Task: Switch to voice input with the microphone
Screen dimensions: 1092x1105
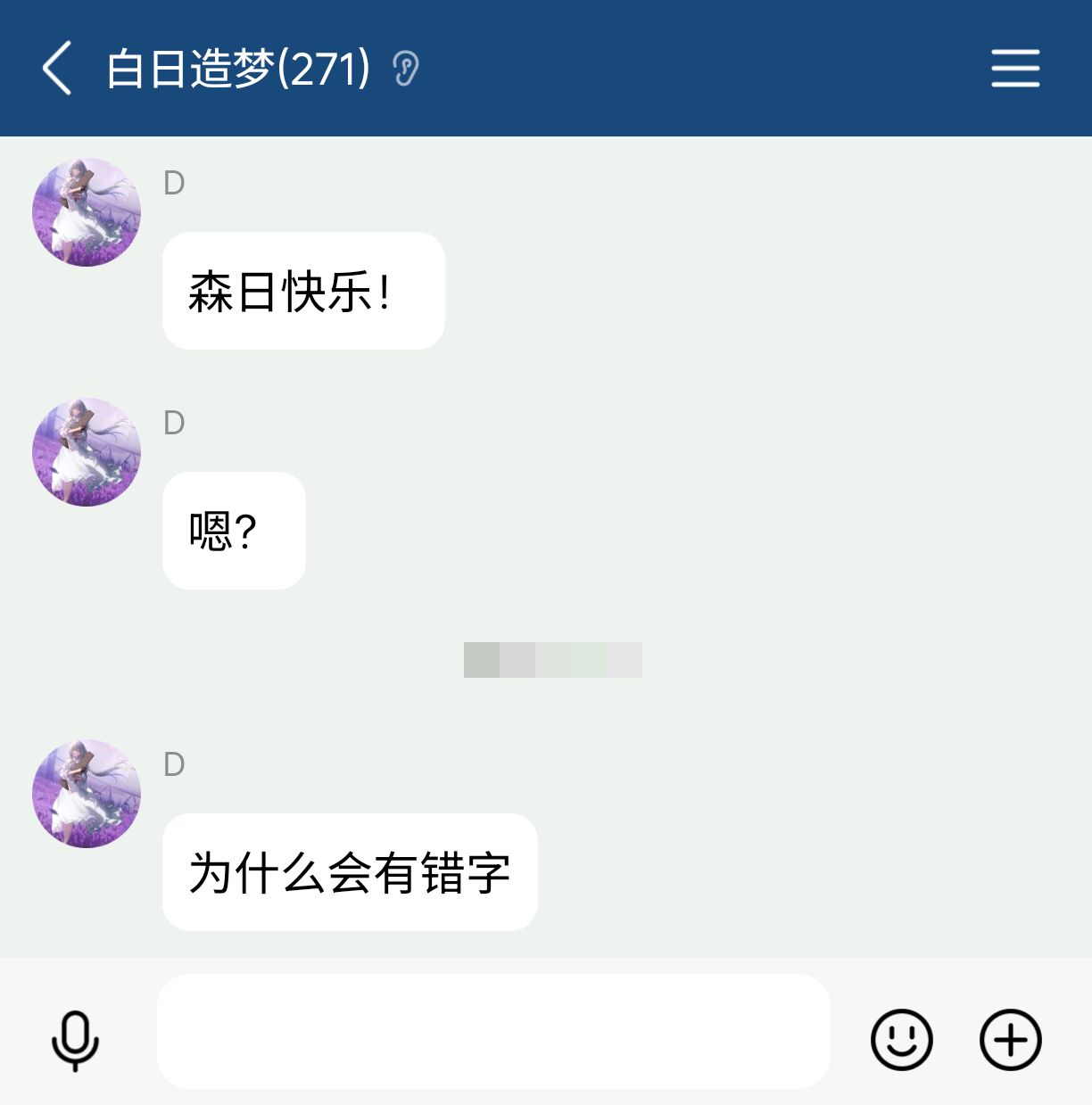Action: (x=75, y=1040)
